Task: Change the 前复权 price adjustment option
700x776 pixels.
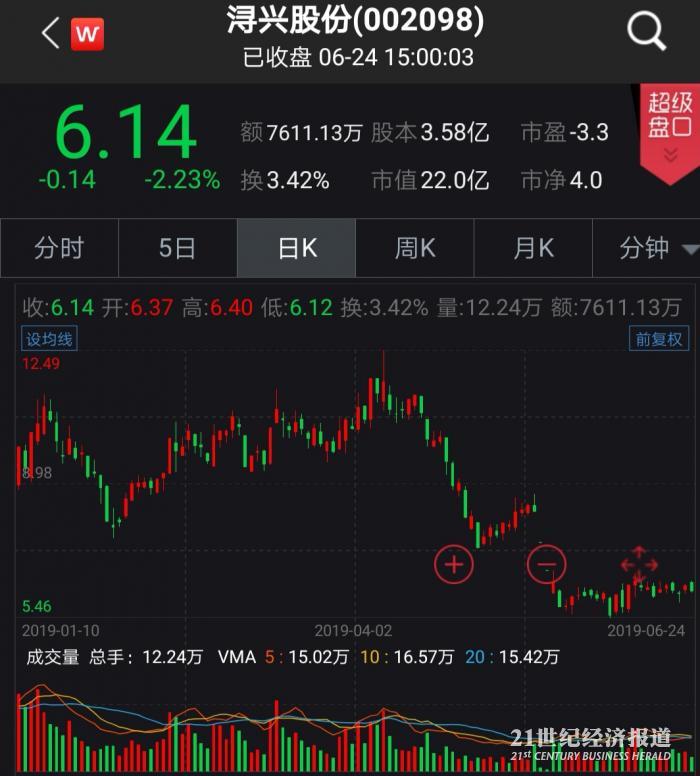Action: point(658,338)
